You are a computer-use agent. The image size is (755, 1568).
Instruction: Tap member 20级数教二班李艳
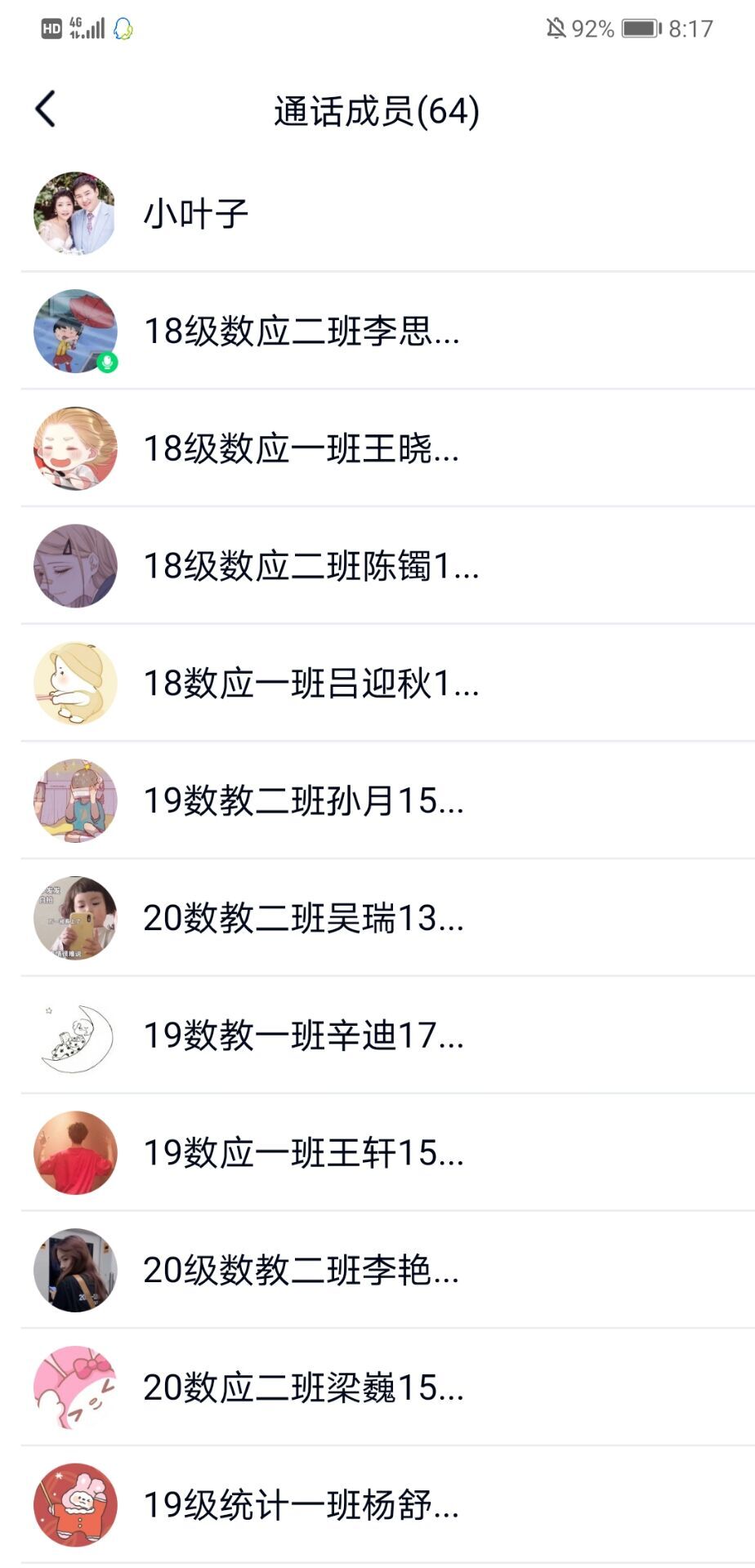point(377,1270)
